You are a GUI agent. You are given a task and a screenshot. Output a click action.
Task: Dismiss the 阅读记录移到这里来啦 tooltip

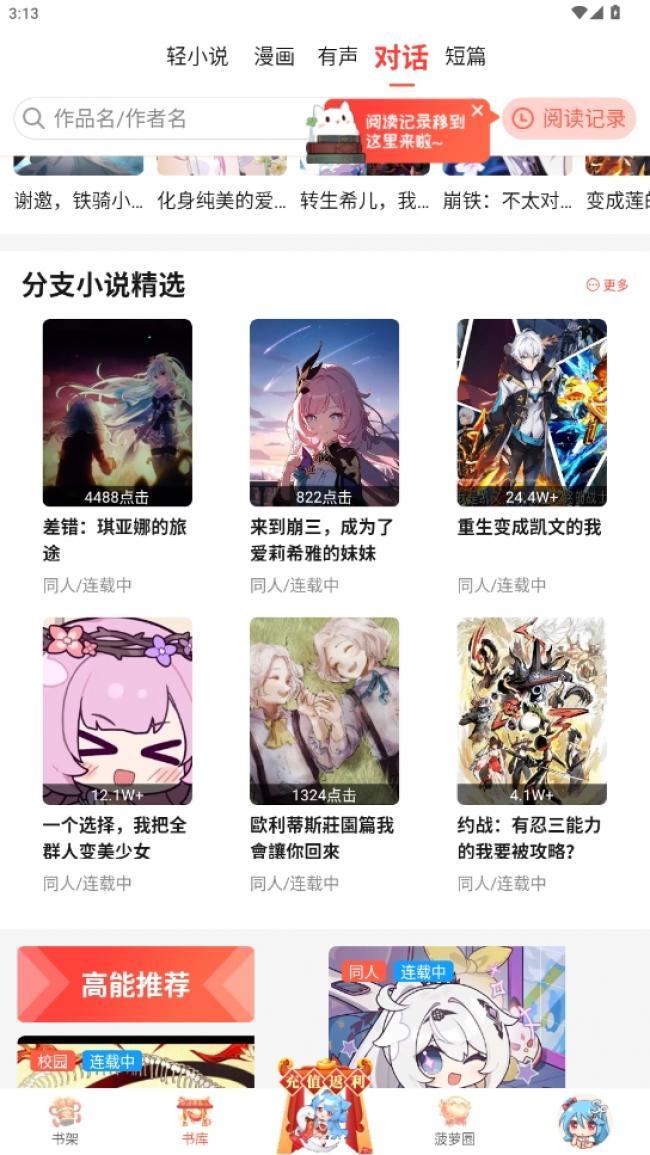point(477,111)
